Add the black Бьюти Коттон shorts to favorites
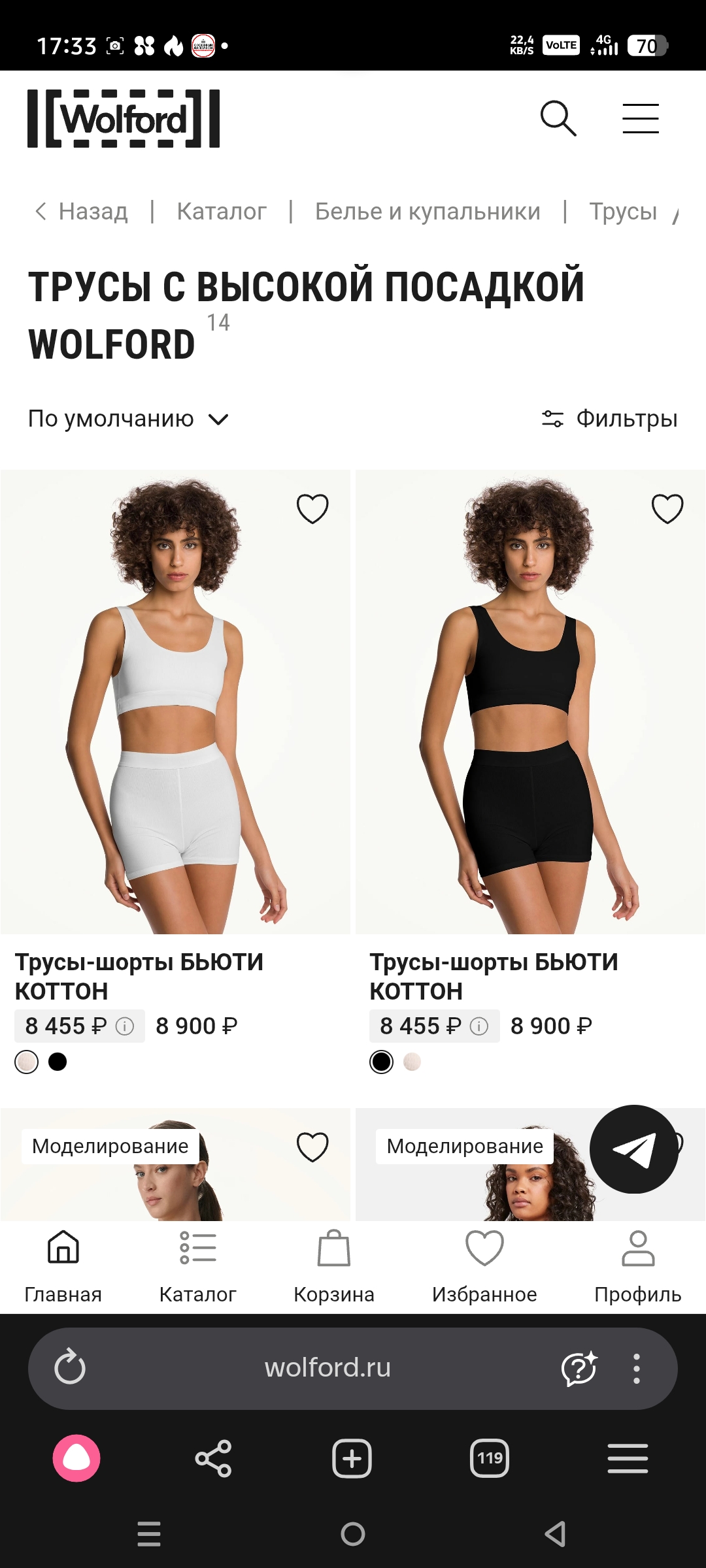The width and height of the screenshot is (706, 1568). coord(667,508)
